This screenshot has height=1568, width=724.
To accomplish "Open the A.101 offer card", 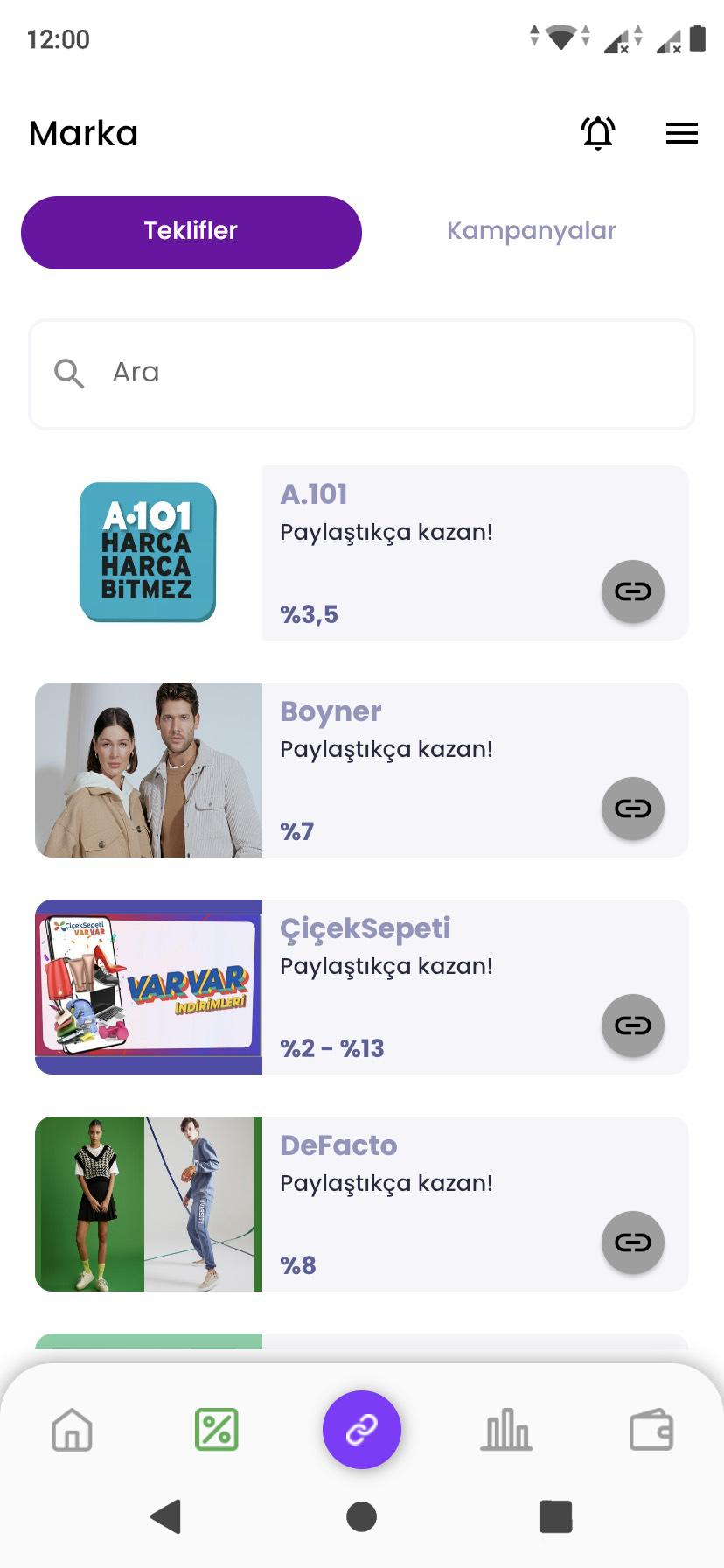I will 362,553.
